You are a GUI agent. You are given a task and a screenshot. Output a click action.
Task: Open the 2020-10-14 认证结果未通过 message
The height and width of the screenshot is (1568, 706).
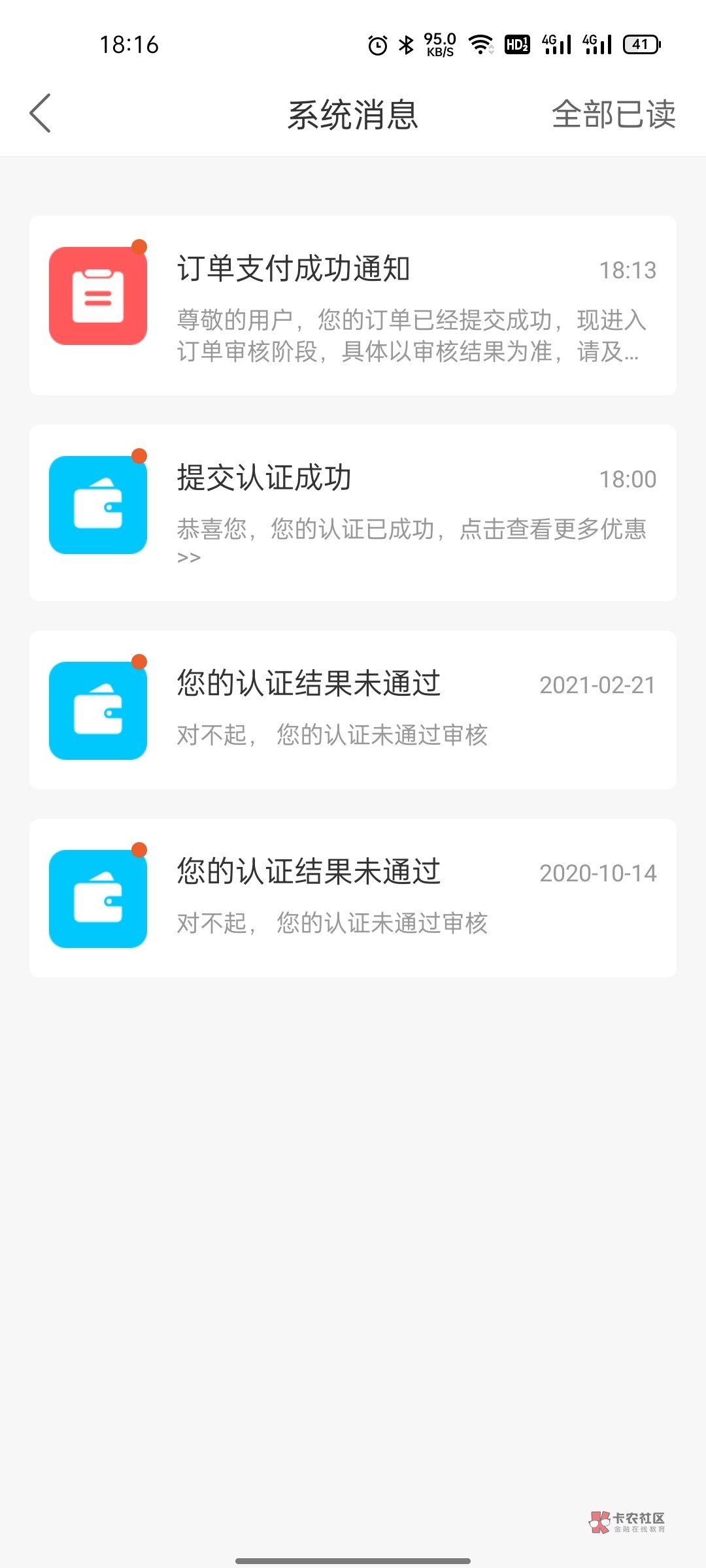[353, 898]
